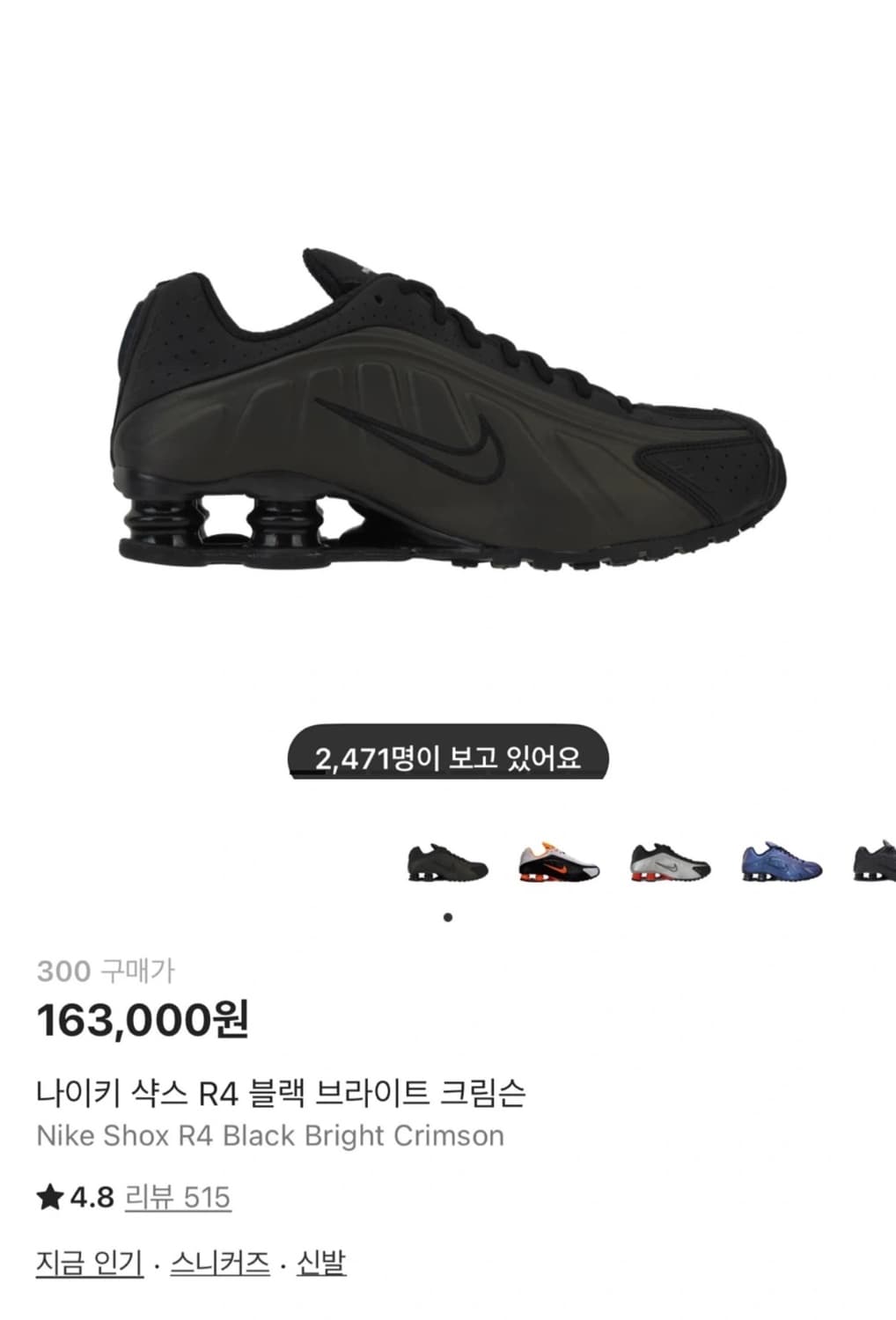Select the carousel page indicator dot
Screen dimensions: 896x1320
(x=448, y=916)
